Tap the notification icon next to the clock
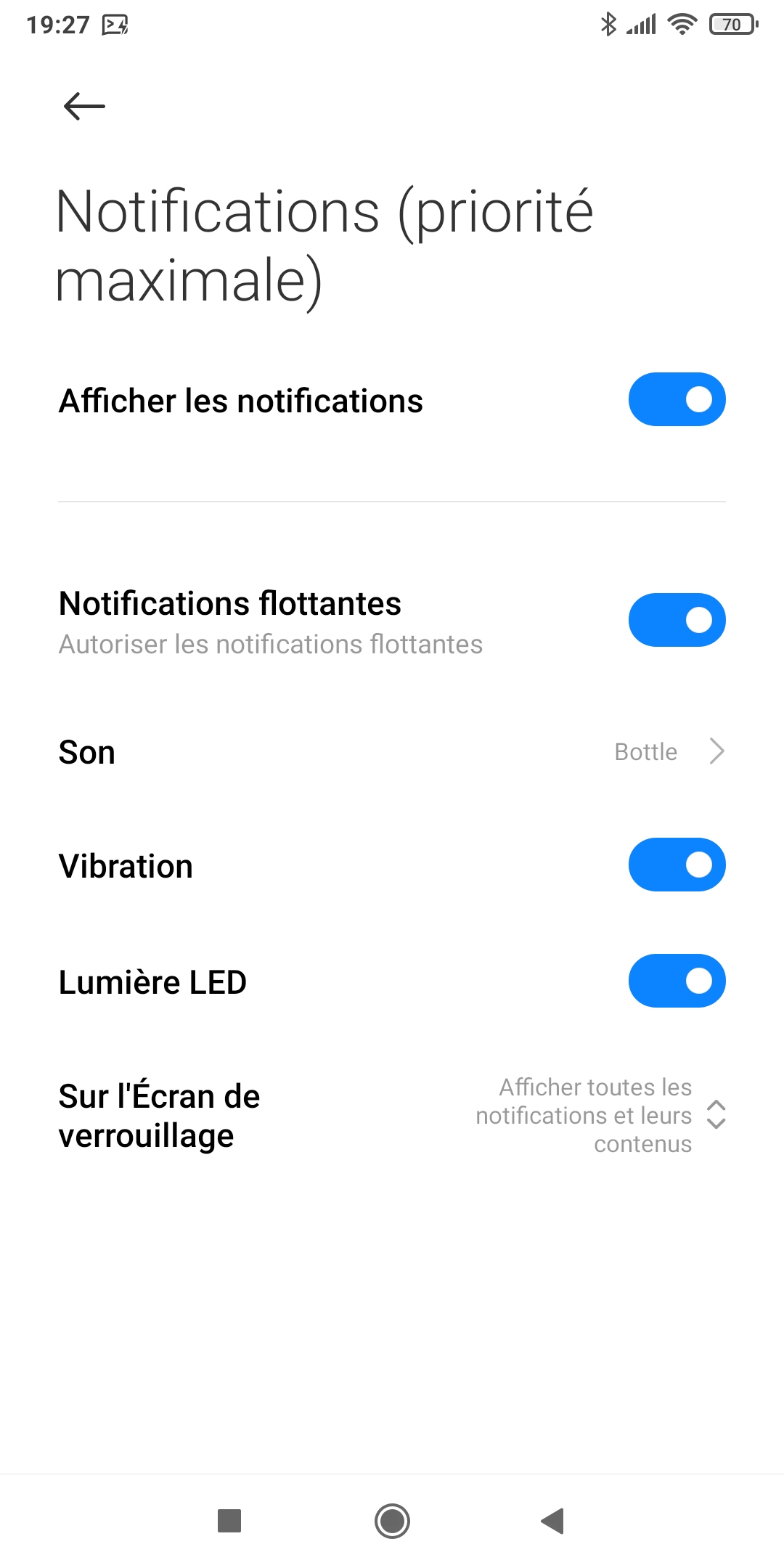The image size is (784, 1568). [x=113, y=25]
